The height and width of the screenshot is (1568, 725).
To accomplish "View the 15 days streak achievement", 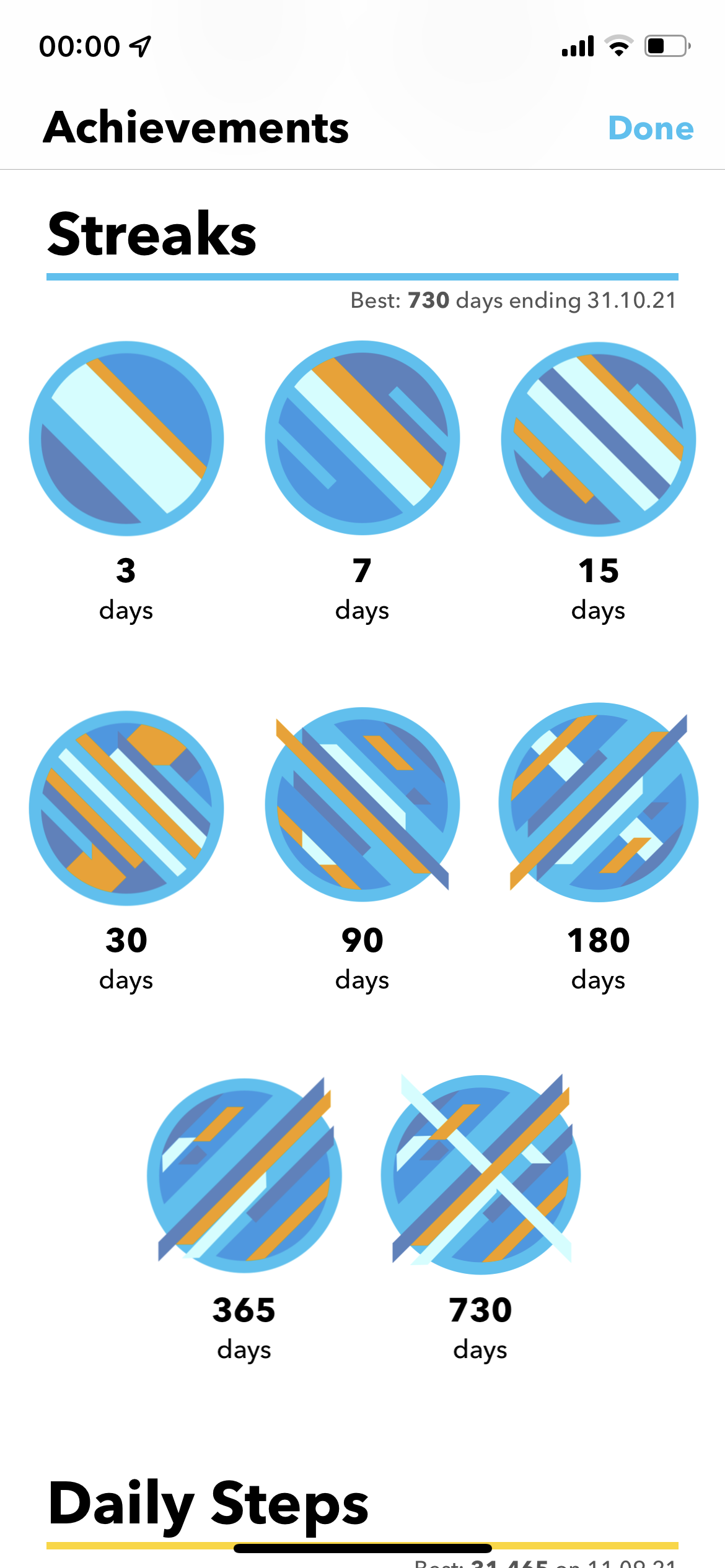I will point(599,439).
